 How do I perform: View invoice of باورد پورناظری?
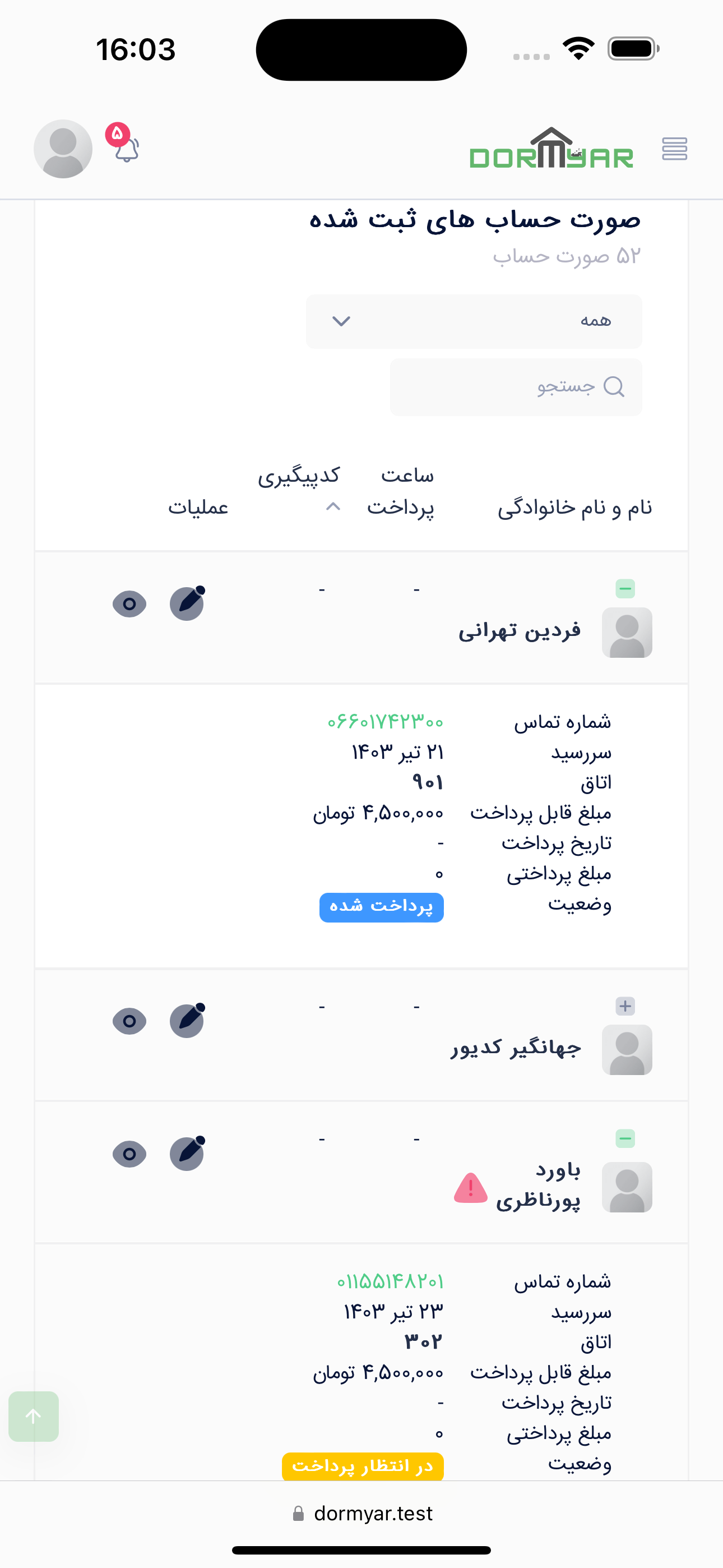pos(129,1154)
